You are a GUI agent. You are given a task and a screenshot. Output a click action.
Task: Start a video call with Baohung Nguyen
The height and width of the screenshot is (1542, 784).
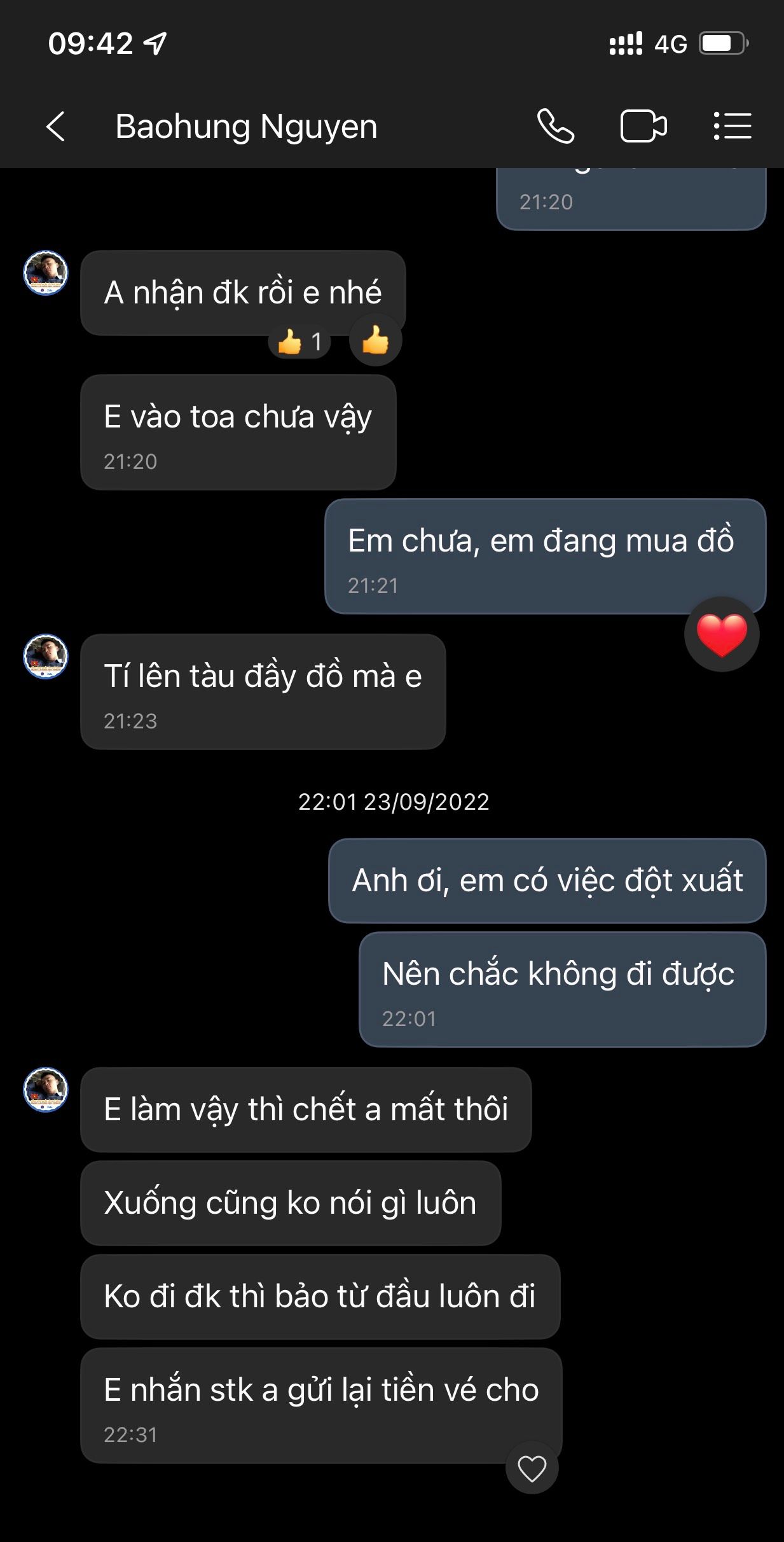(x=643, y=126)
